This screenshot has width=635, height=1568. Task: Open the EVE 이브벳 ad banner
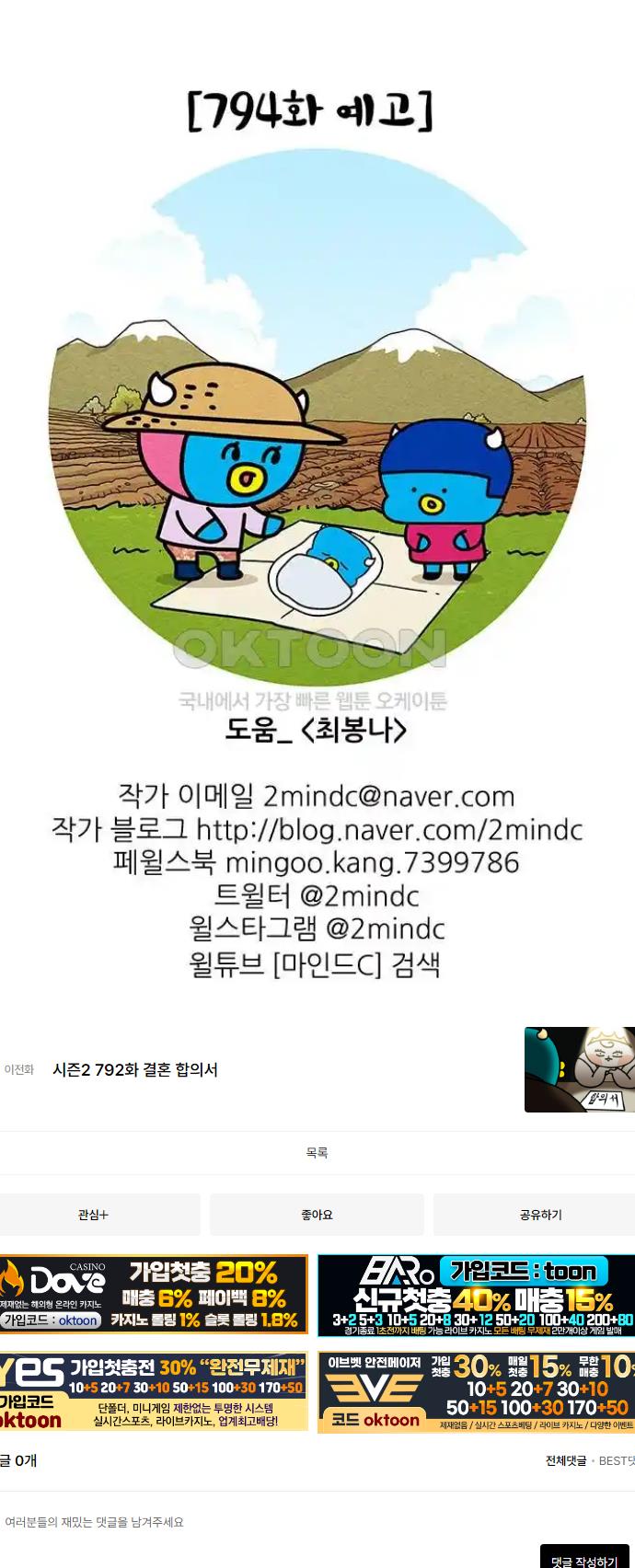pyautogui.click(x=476, y=1391)
